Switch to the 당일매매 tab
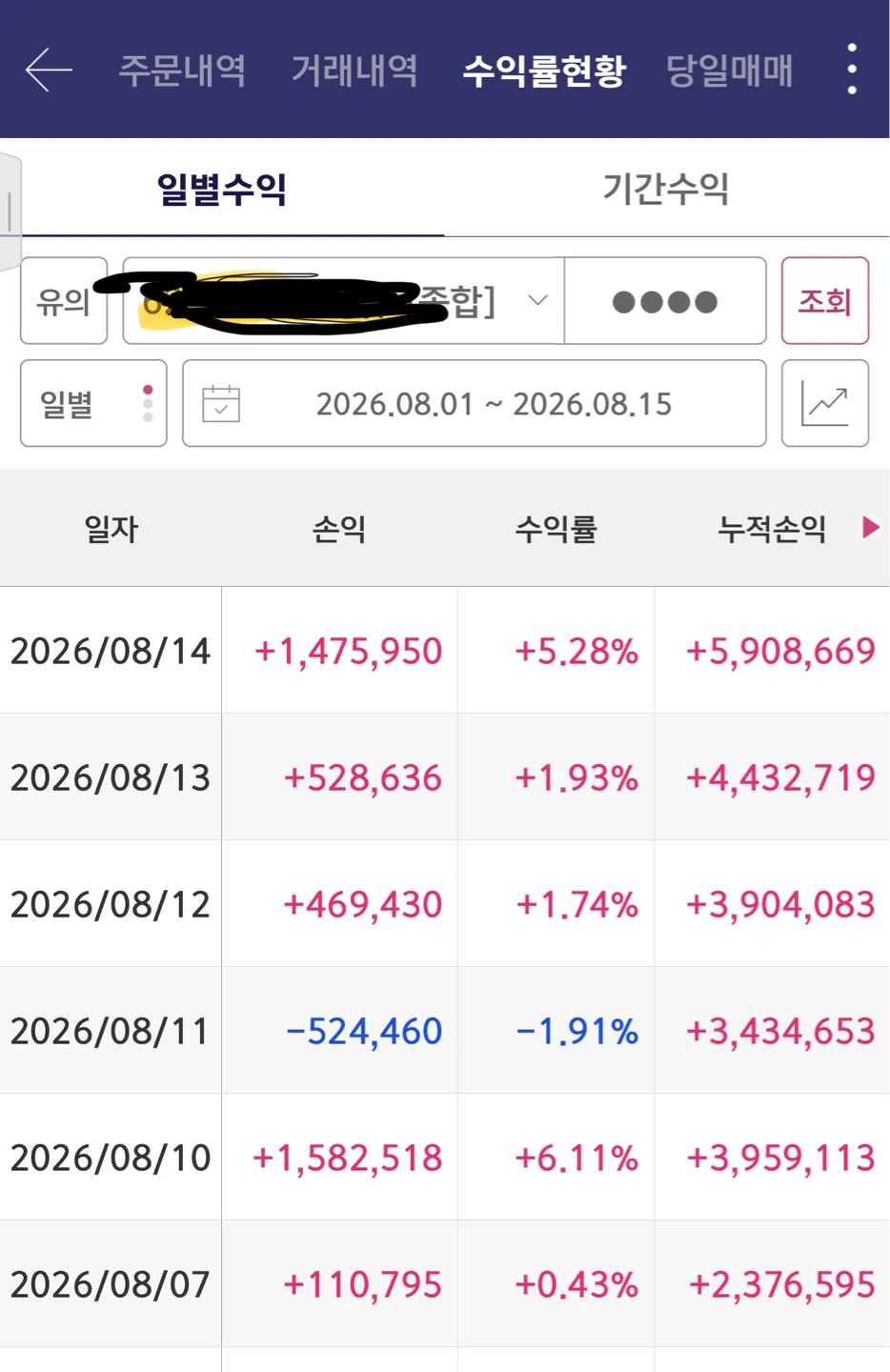This screenshot has width=890, height=1372. coord(730,71)
